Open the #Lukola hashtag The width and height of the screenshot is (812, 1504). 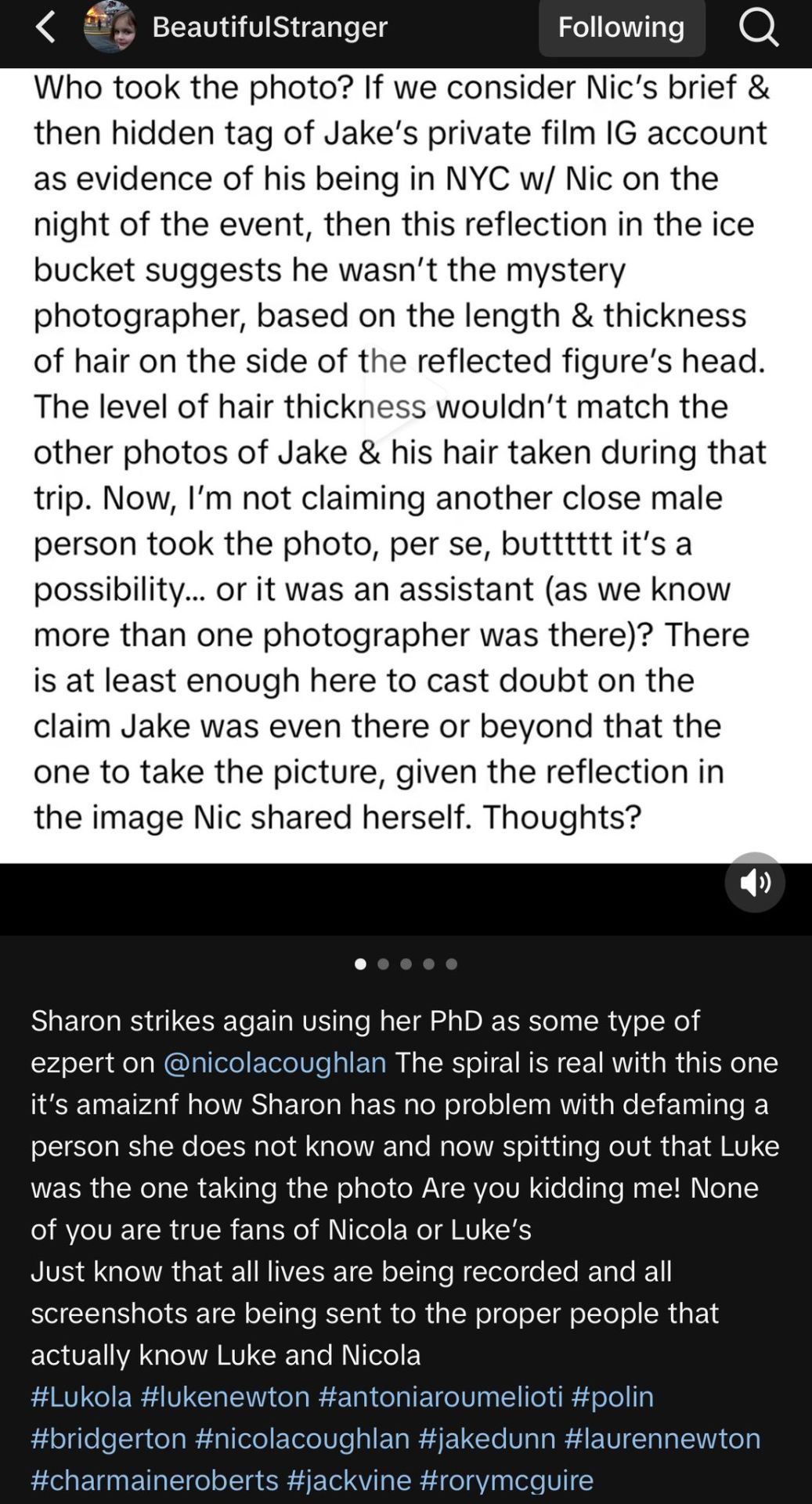(81, 1397)
